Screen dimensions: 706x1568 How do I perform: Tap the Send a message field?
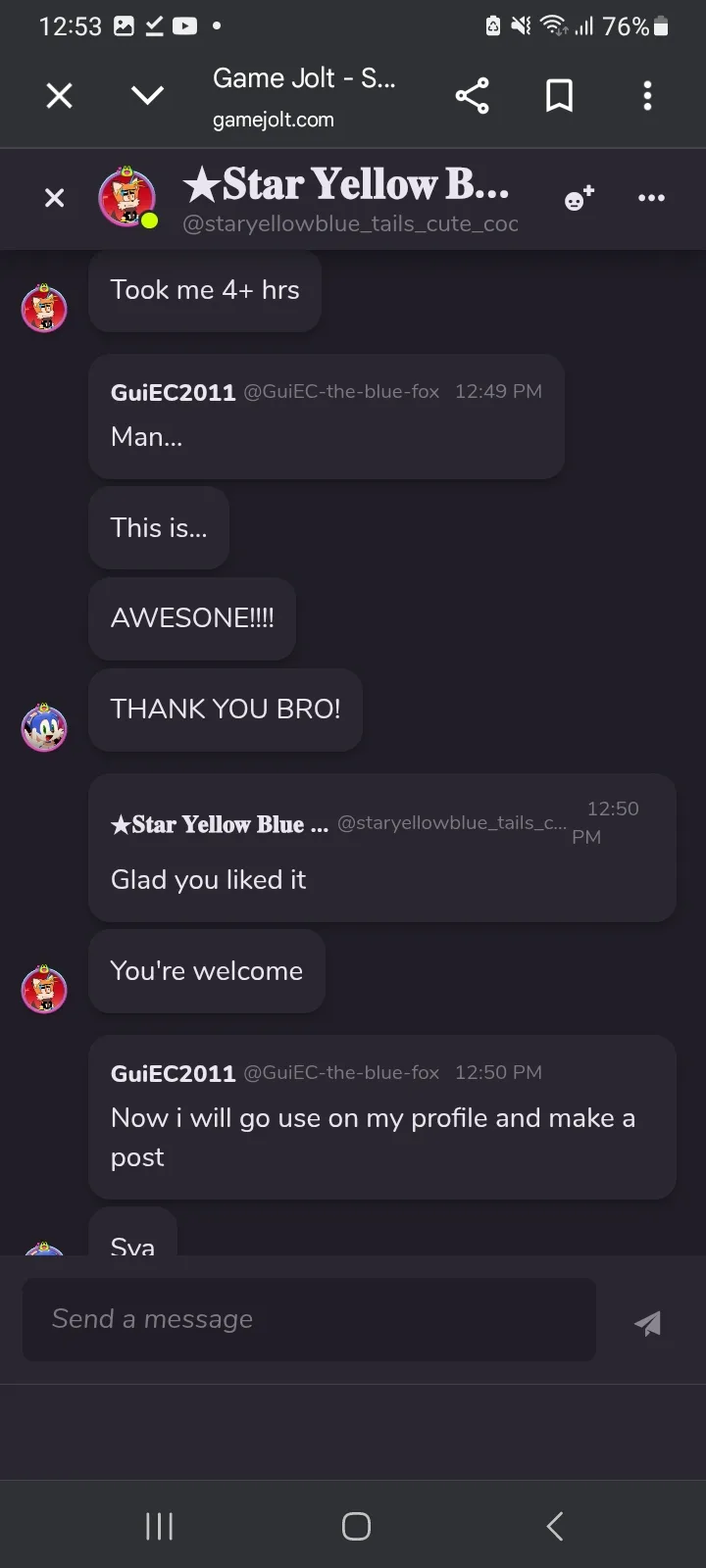(x=309, y=1319)
